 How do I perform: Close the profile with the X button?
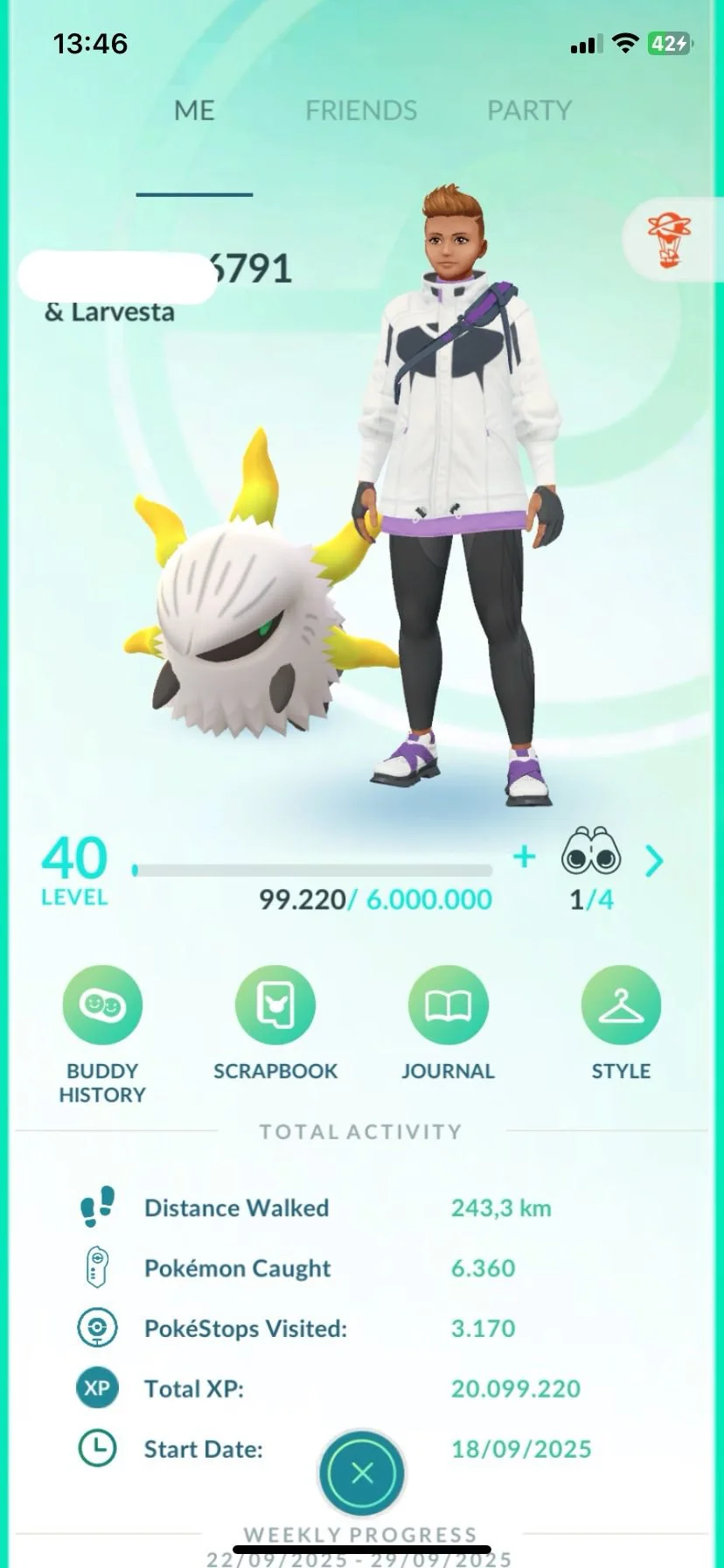[x=362, y=1473]
